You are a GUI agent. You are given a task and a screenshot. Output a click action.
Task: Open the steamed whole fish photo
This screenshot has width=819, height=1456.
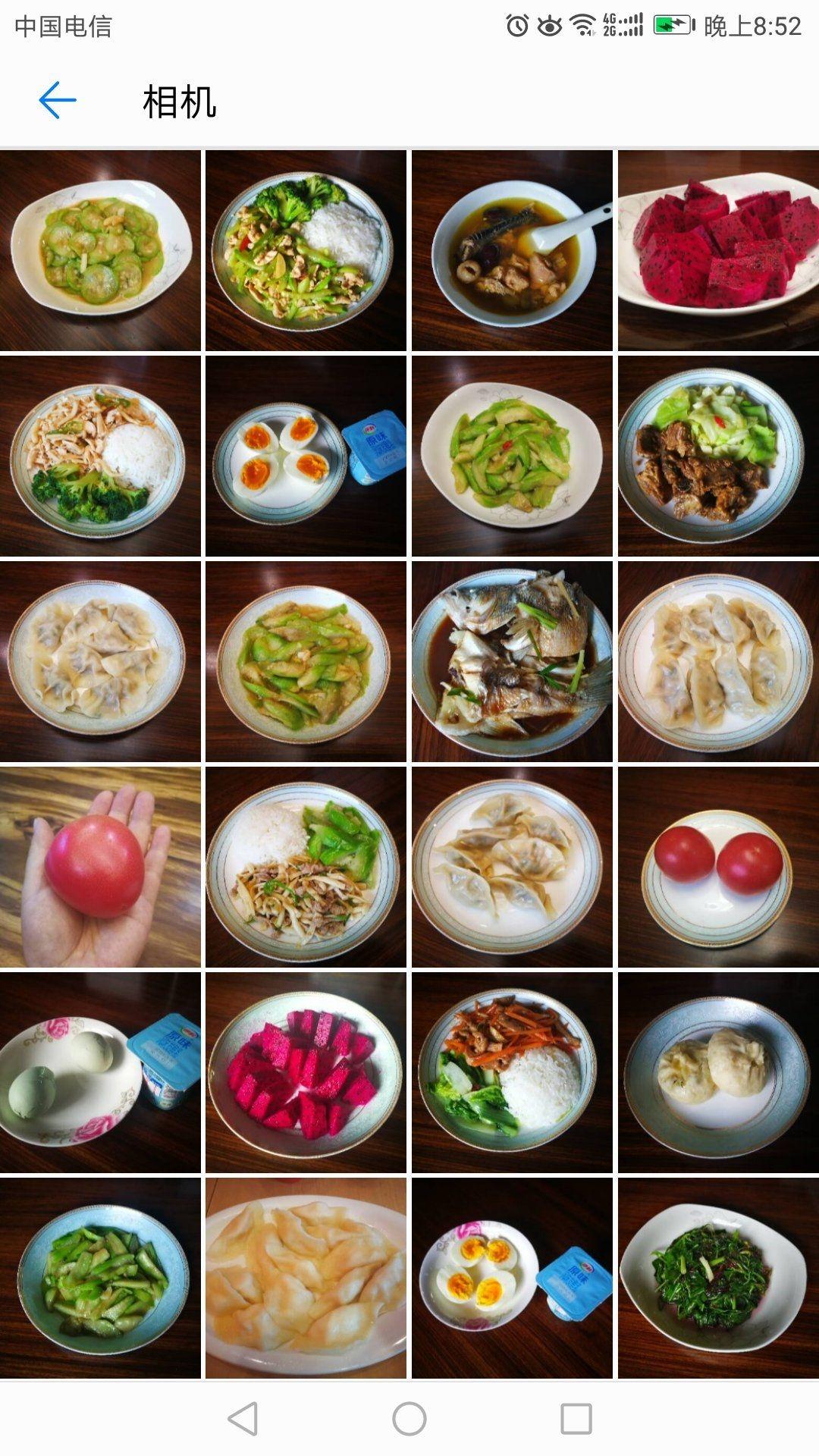tap(512, 661)
